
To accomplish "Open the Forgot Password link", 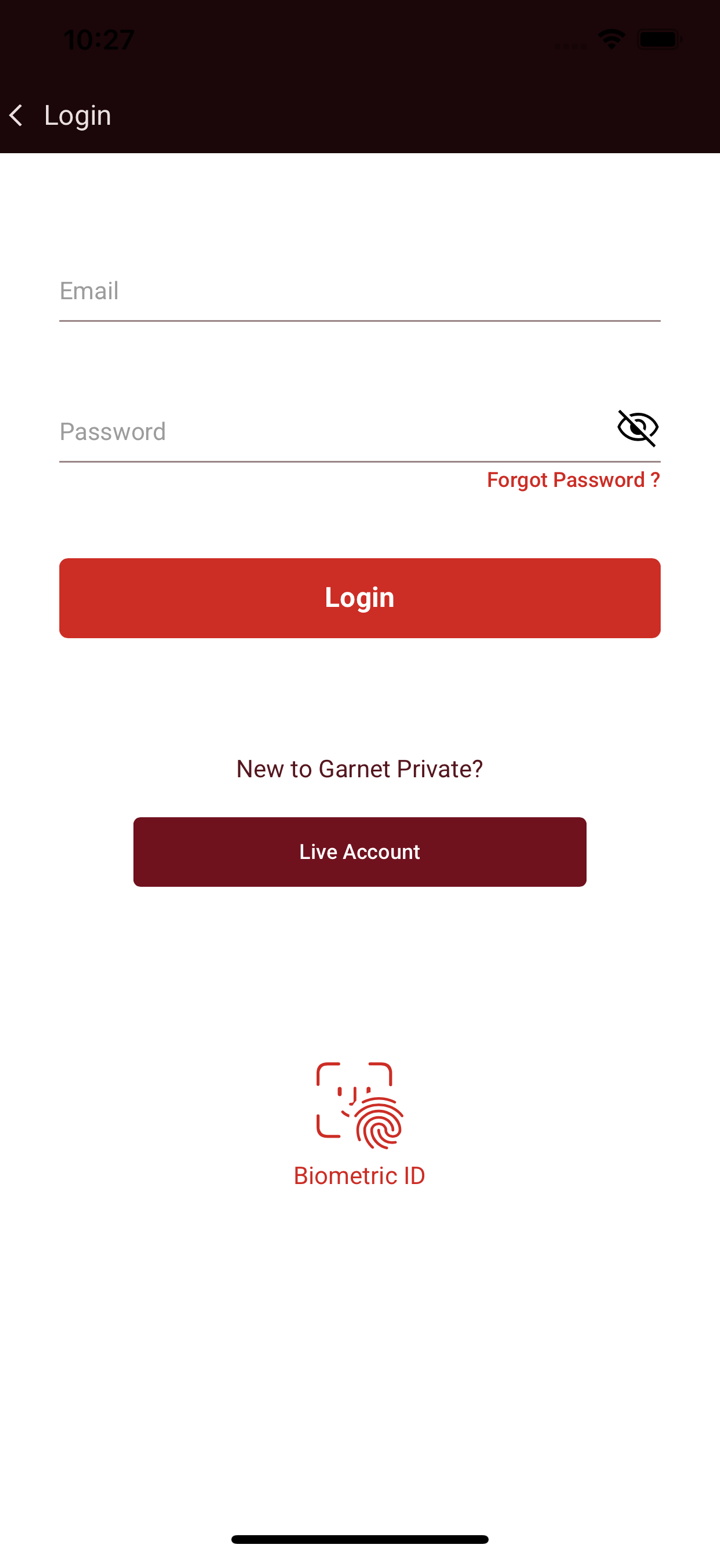I will click(x=573, y=480).
